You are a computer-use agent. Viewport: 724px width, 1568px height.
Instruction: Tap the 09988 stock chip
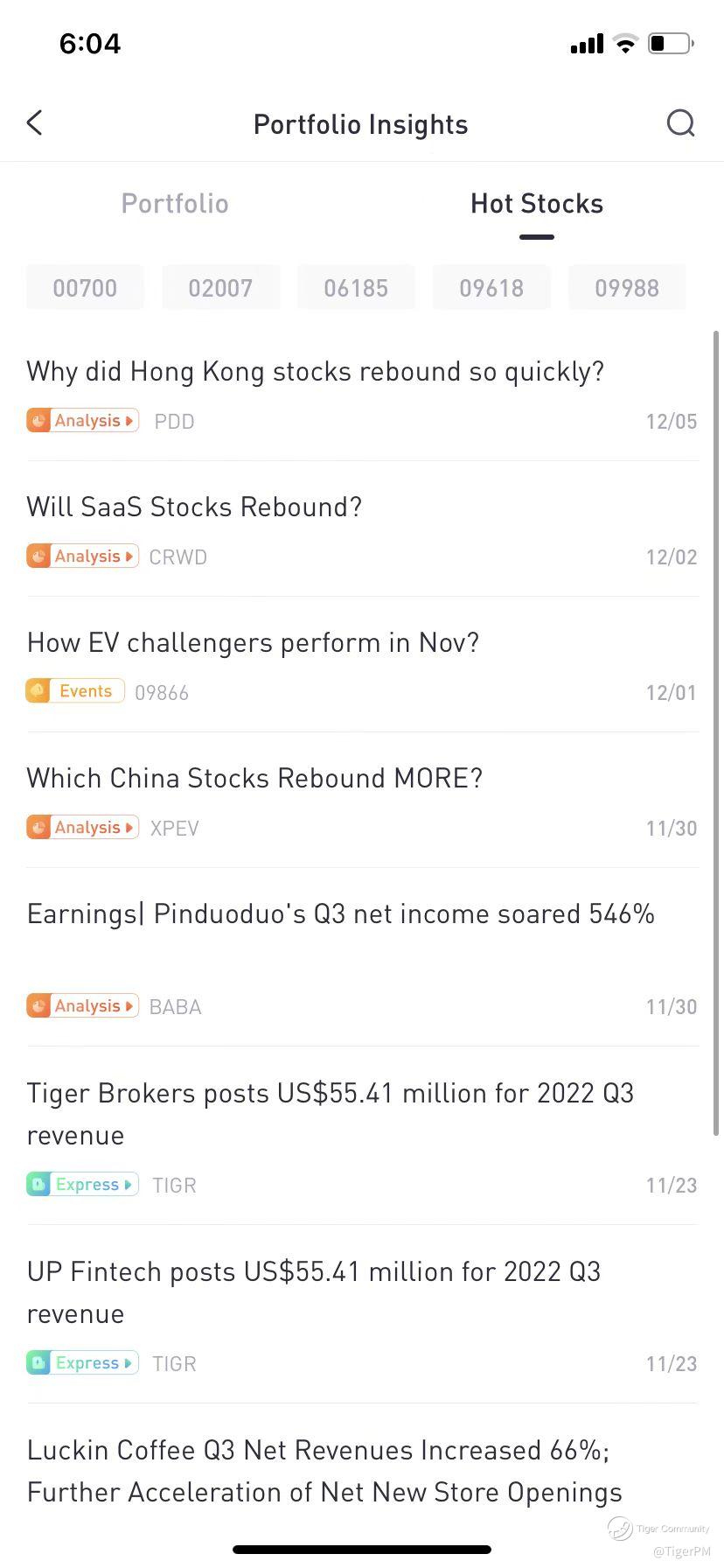tap(626, 288)
